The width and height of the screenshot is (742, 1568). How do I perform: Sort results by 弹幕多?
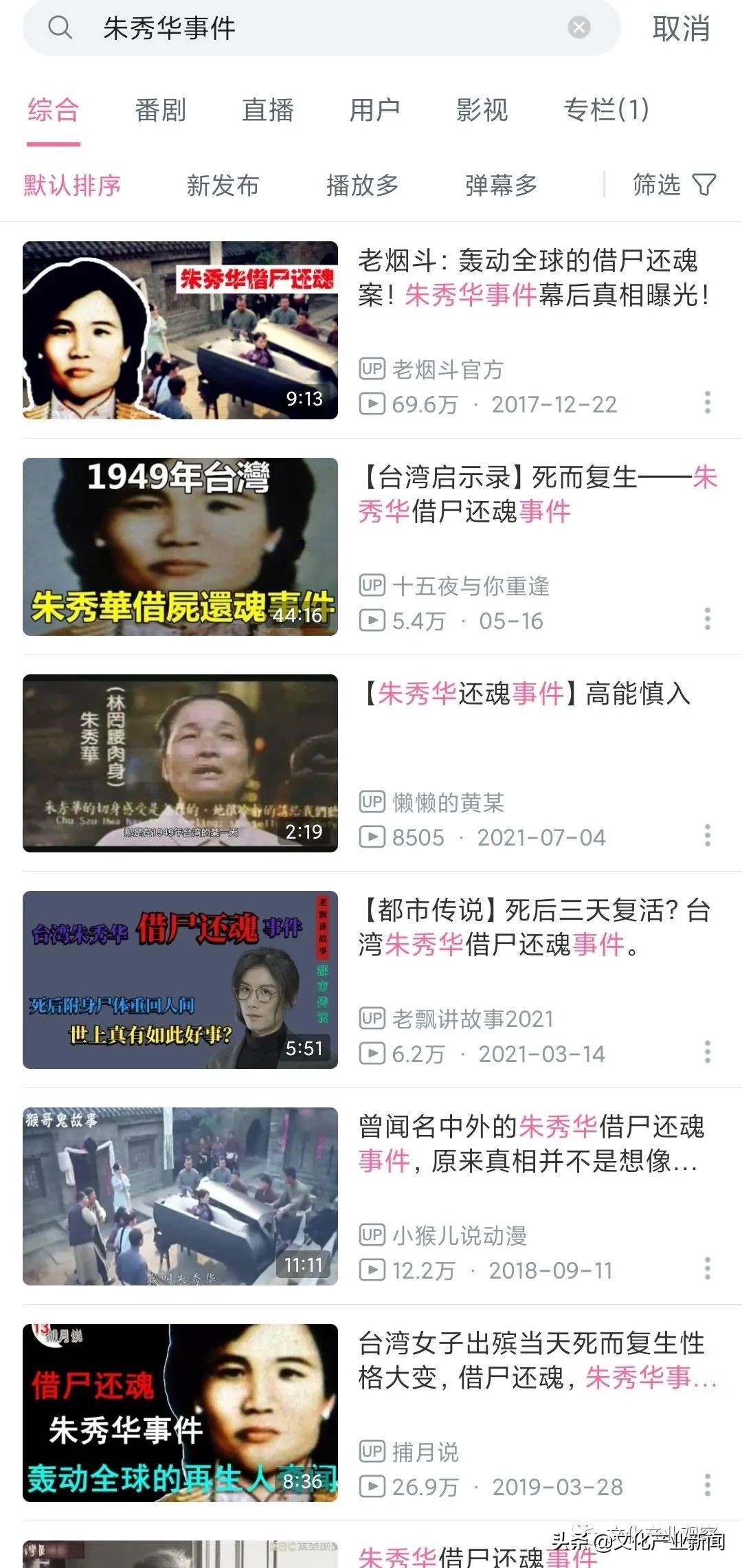pyautogui.click(x=503, y=184)
